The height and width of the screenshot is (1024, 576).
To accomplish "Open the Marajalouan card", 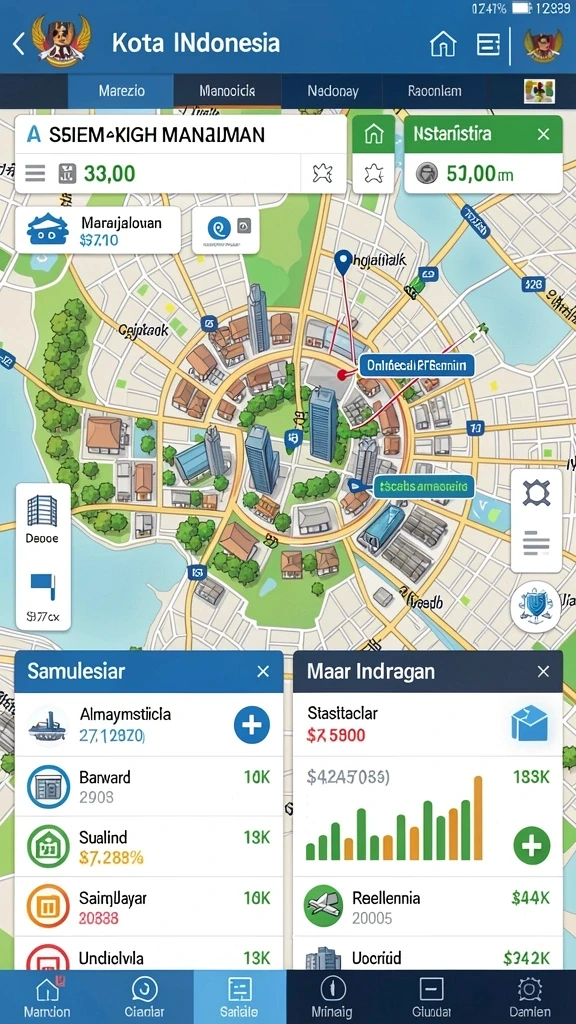I will click(97, 231).
